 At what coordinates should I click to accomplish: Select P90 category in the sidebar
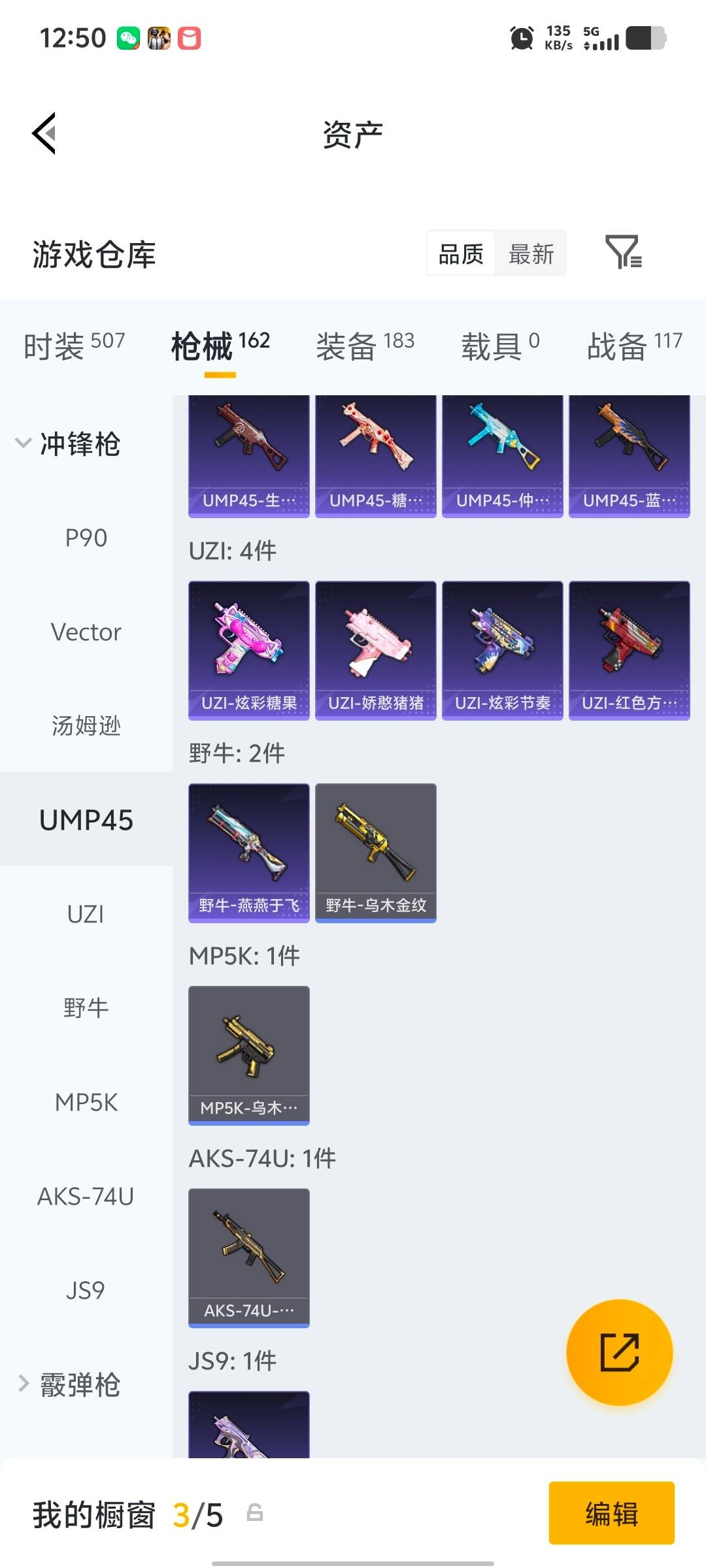click(x=86, y=538)
